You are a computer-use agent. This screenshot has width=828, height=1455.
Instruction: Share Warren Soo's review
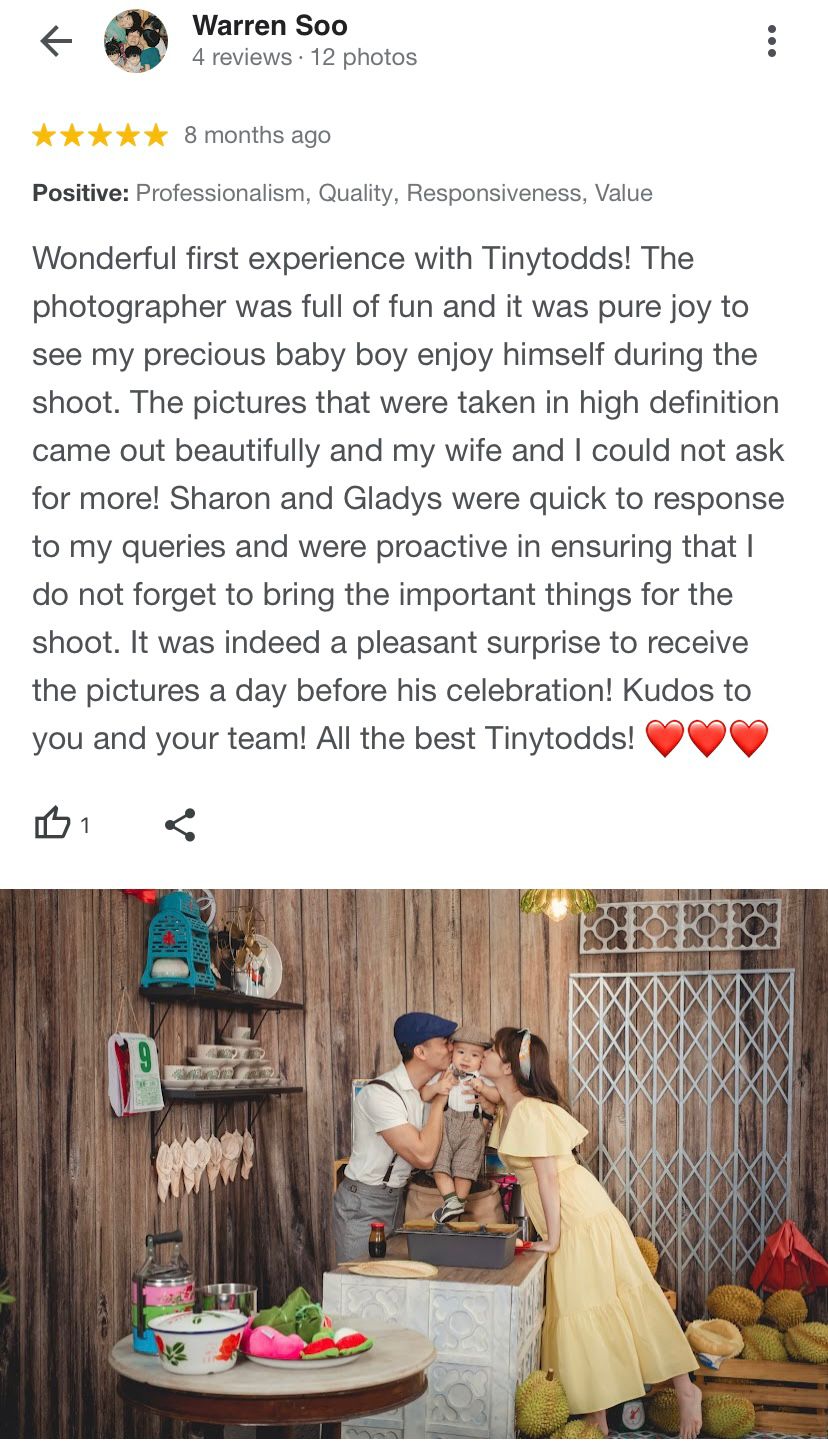tap(180, 825)
